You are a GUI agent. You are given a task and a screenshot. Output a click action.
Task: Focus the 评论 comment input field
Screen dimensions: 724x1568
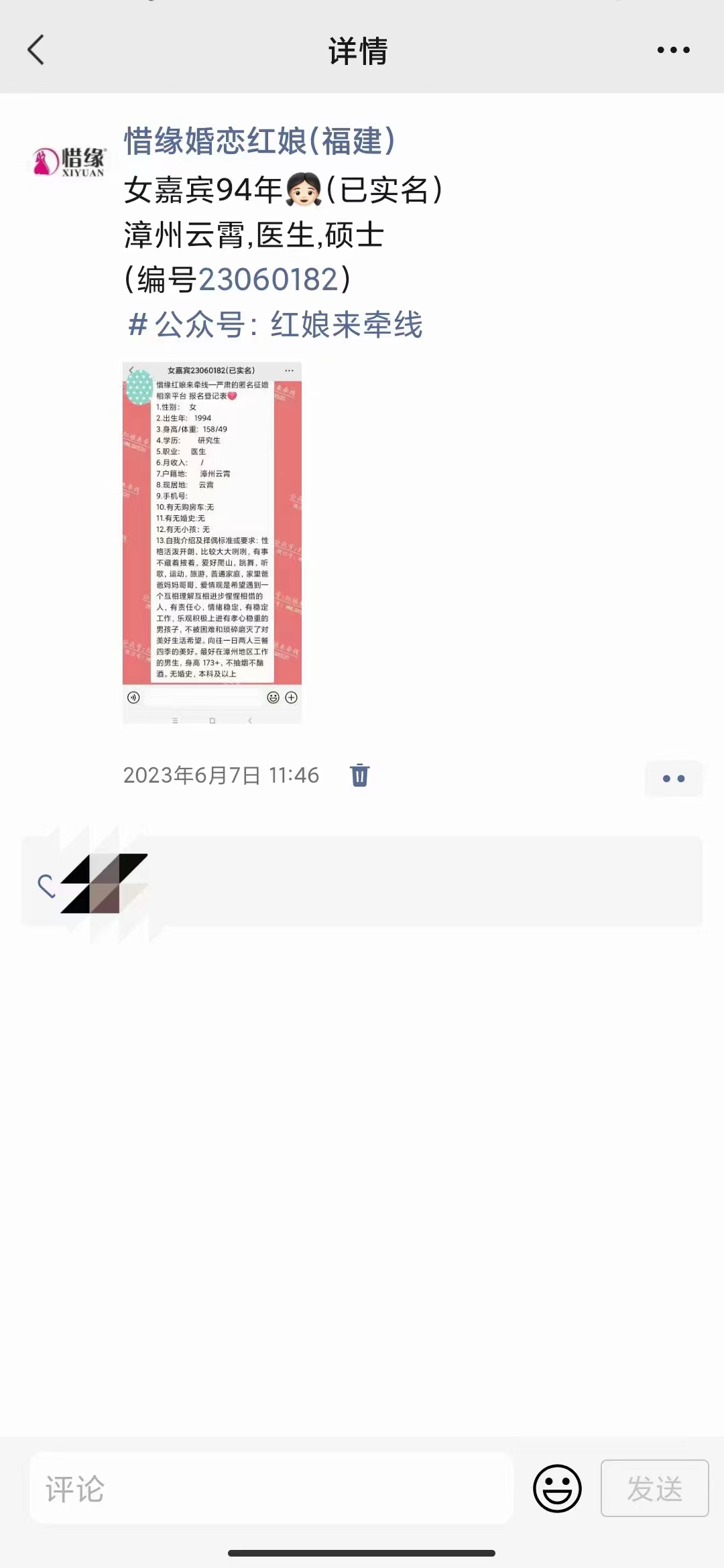(271, 1489)
